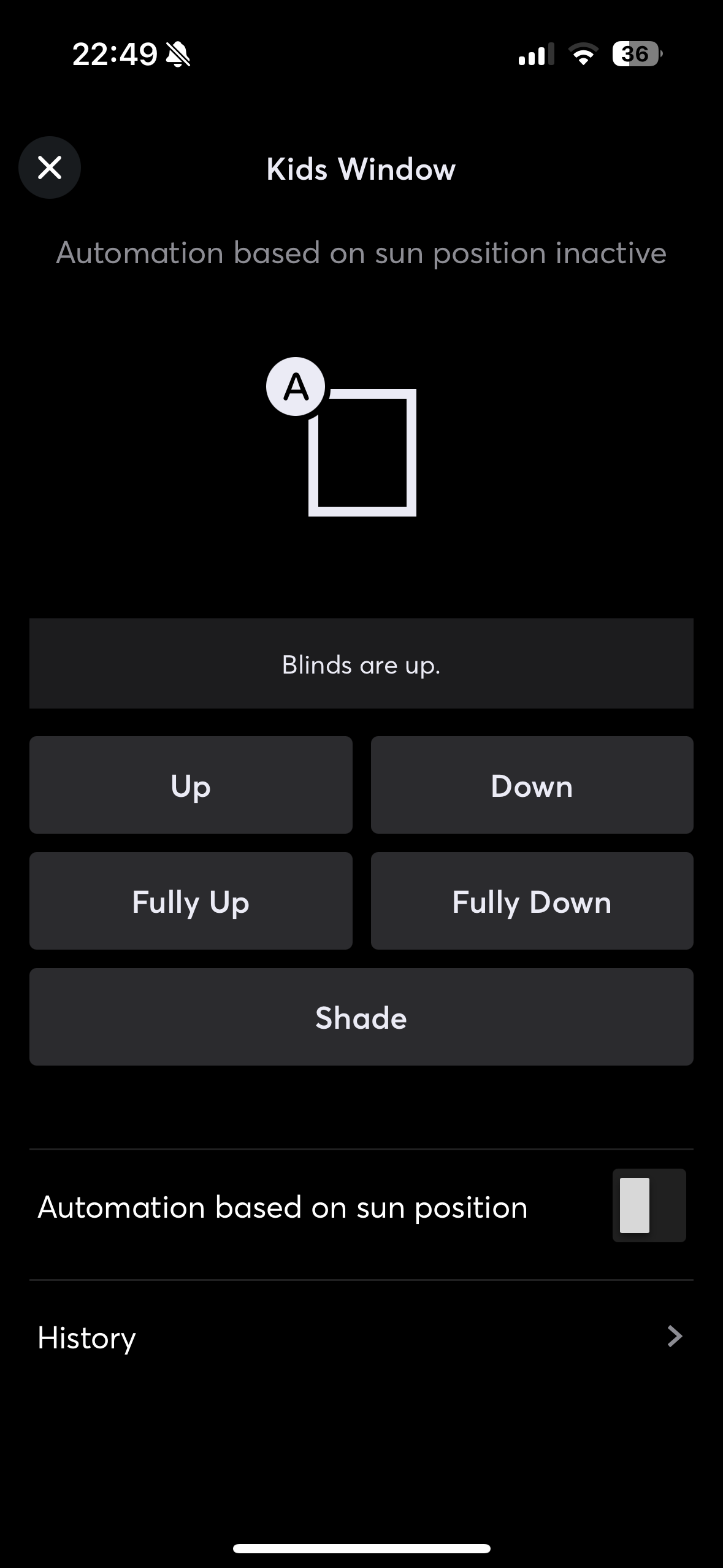Select the Shade position
The width and height of the screenshot is (723, 1568).
(x=361, y=1017)
